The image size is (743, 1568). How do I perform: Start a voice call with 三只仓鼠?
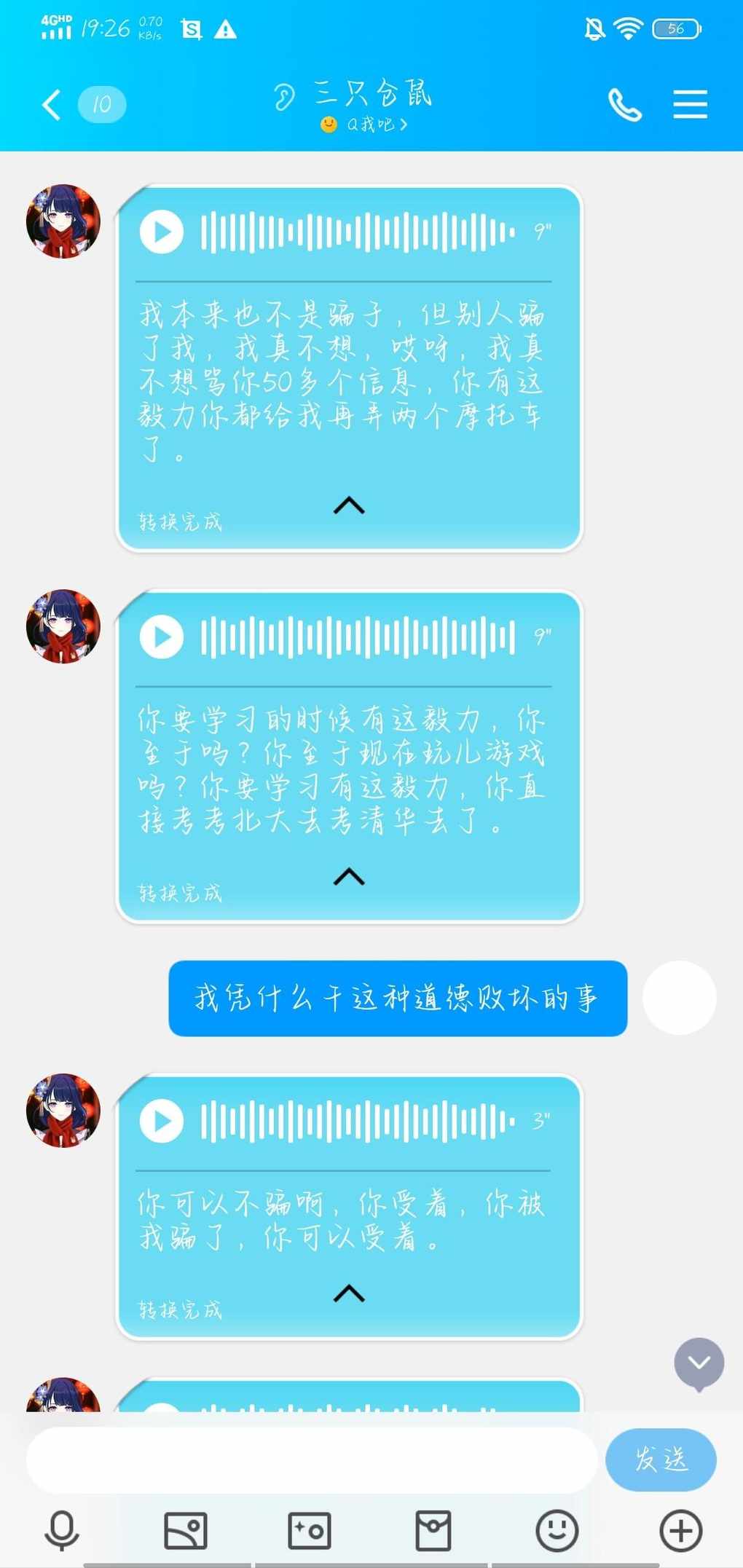(x=624, y=105)
